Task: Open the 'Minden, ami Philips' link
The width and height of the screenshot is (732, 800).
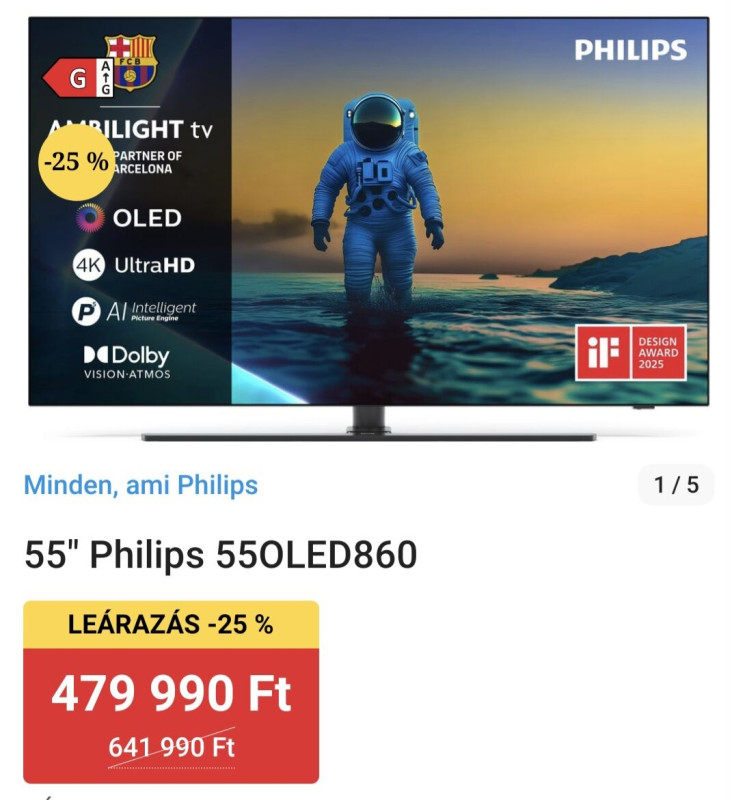Action: pos(141,486)
